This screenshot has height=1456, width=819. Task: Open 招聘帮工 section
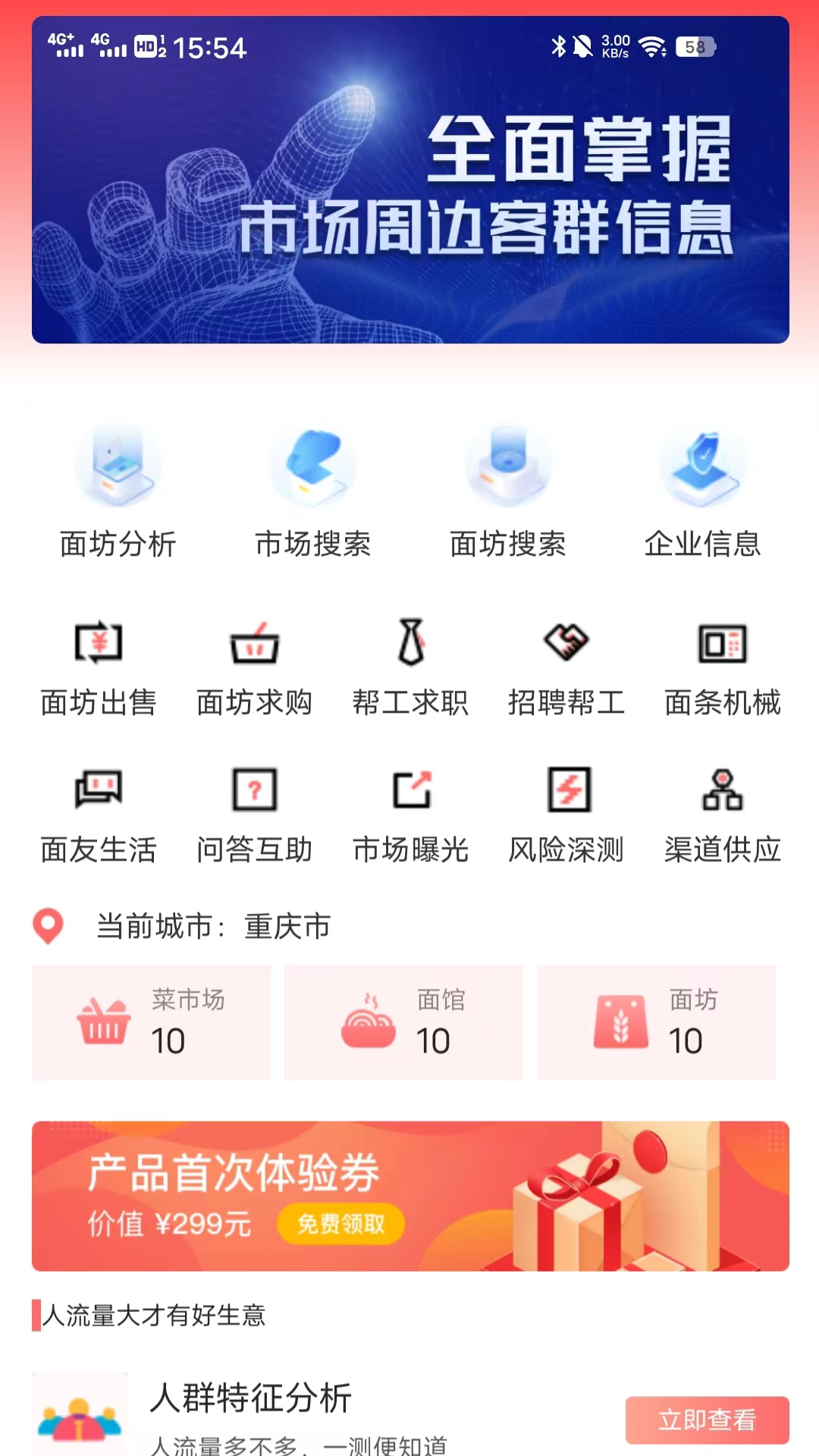566,668
